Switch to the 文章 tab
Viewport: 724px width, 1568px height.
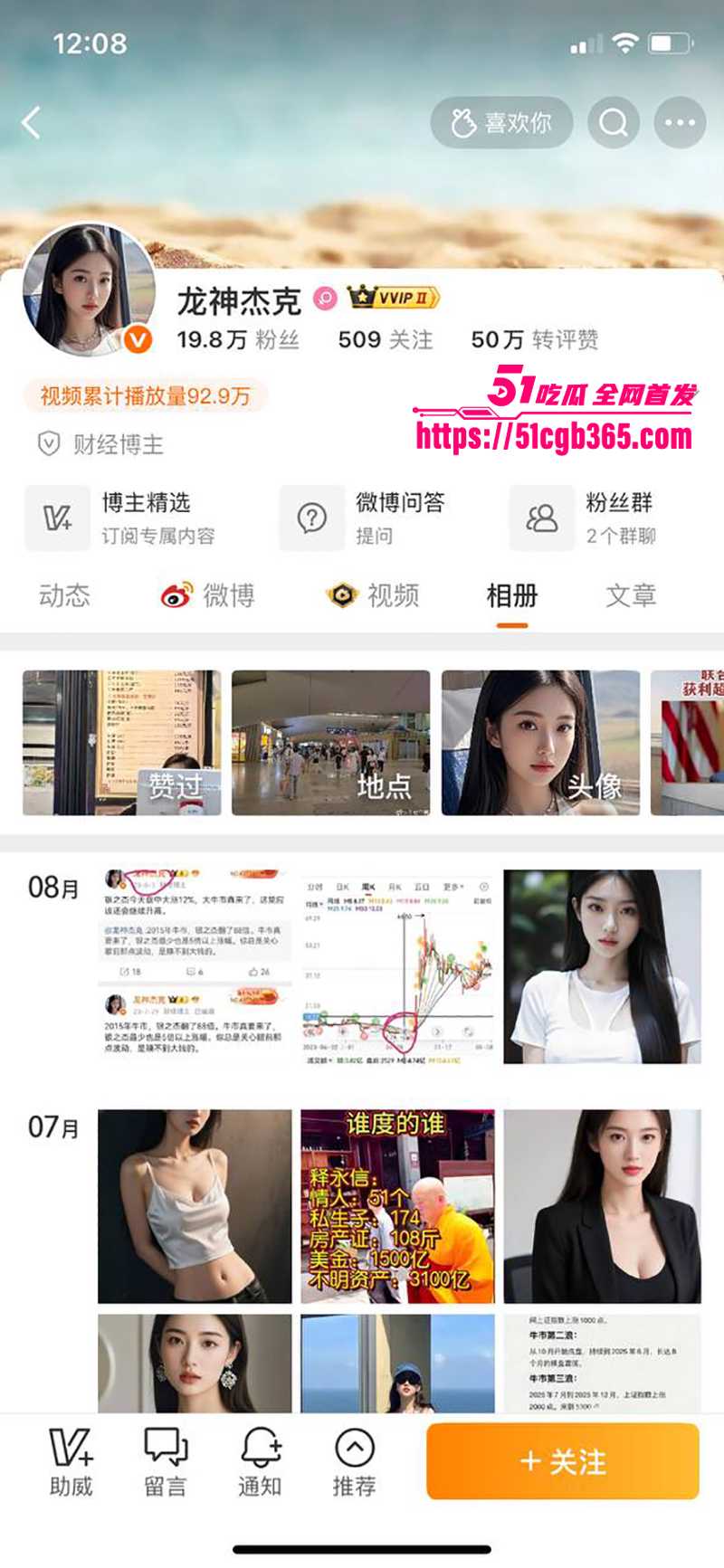630,595
